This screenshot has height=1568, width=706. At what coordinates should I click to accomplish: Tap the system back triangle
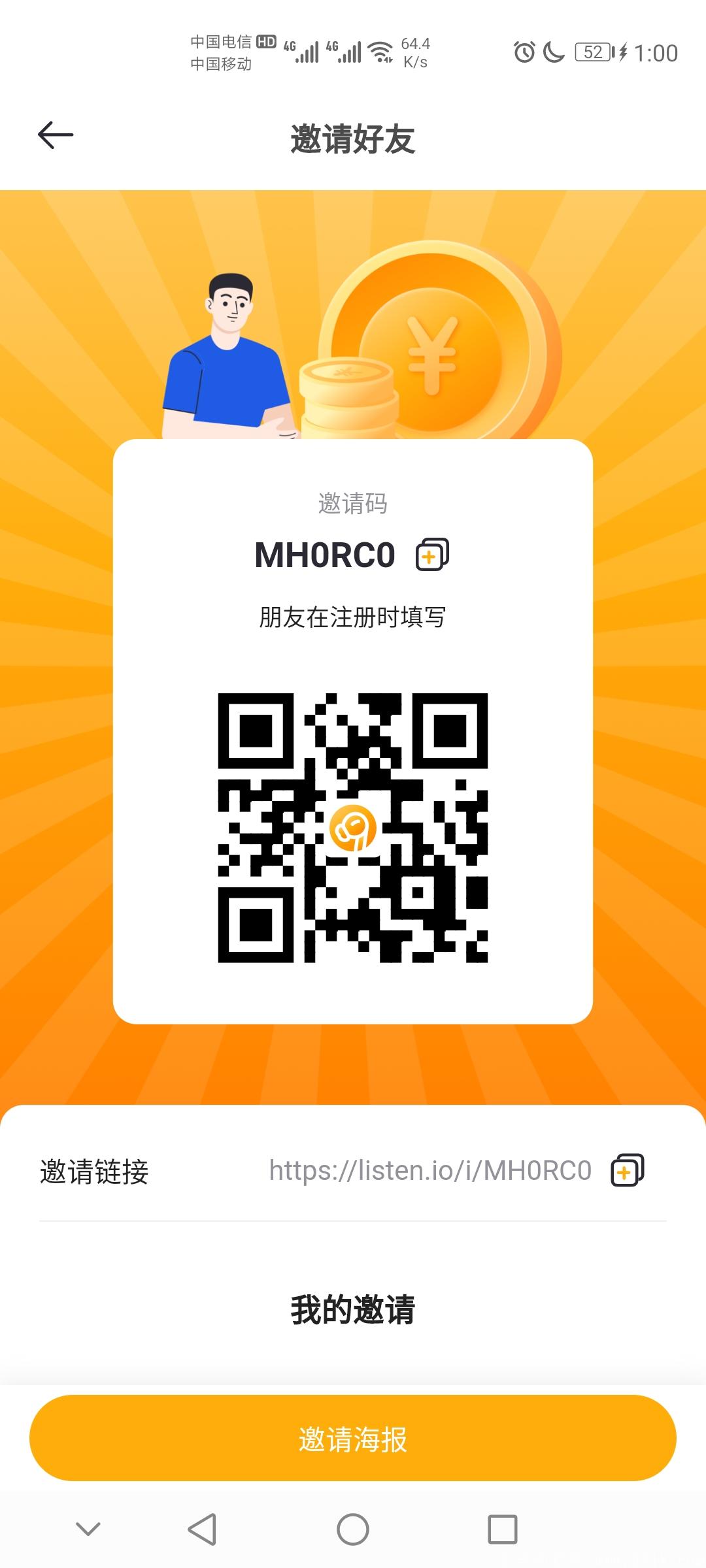[203, 1529]
